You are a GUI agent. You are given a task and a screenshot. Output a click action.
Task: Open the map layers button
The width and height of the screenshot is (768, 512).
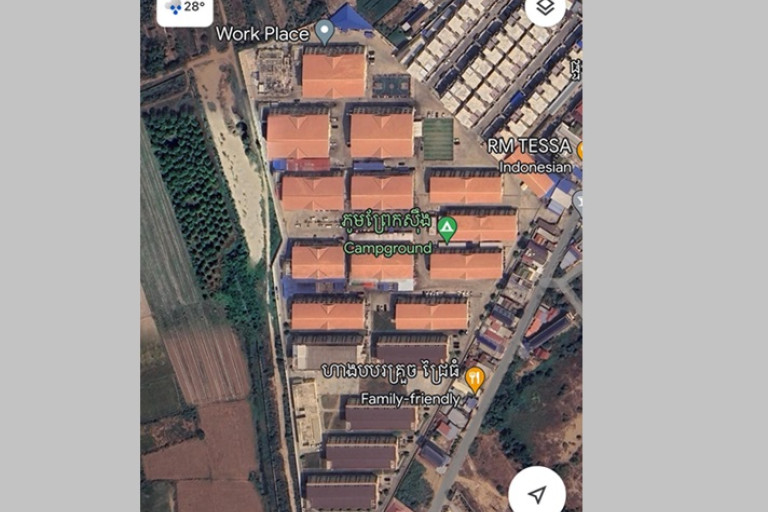coord(545,9)
